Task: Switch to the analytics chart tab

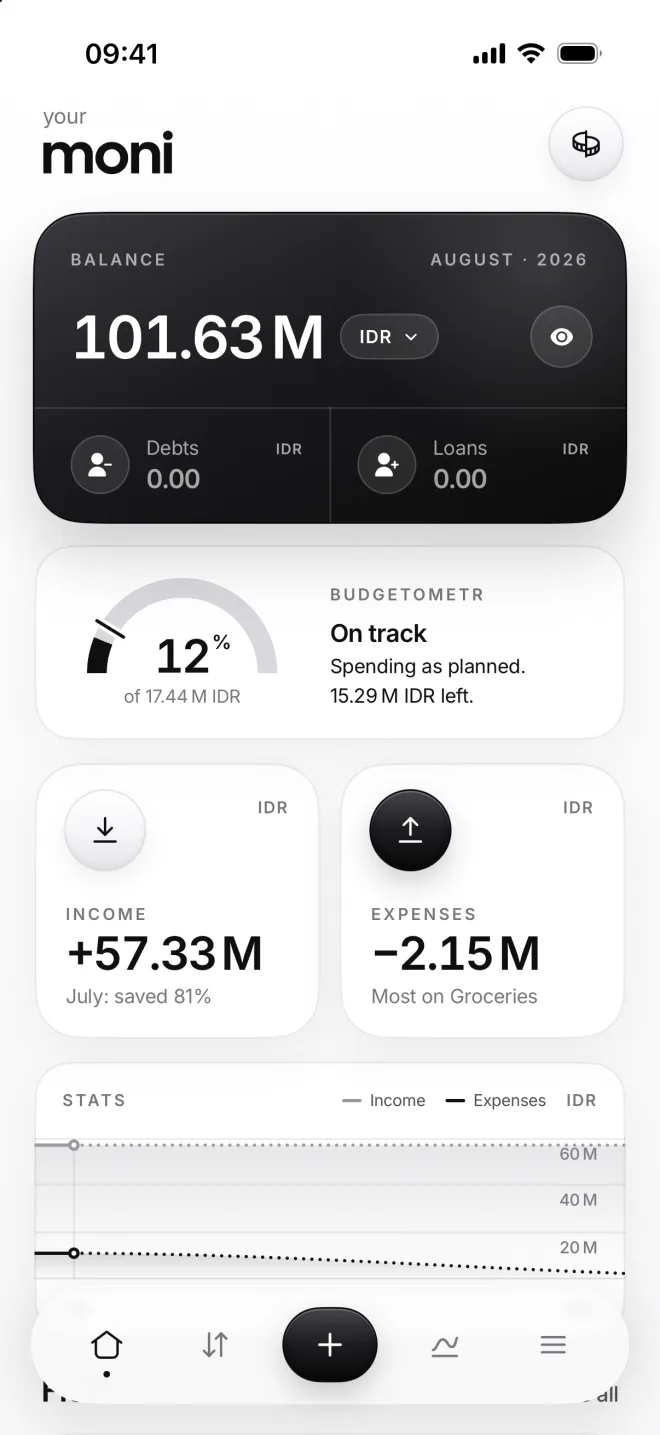Action: click(445, 1345)
